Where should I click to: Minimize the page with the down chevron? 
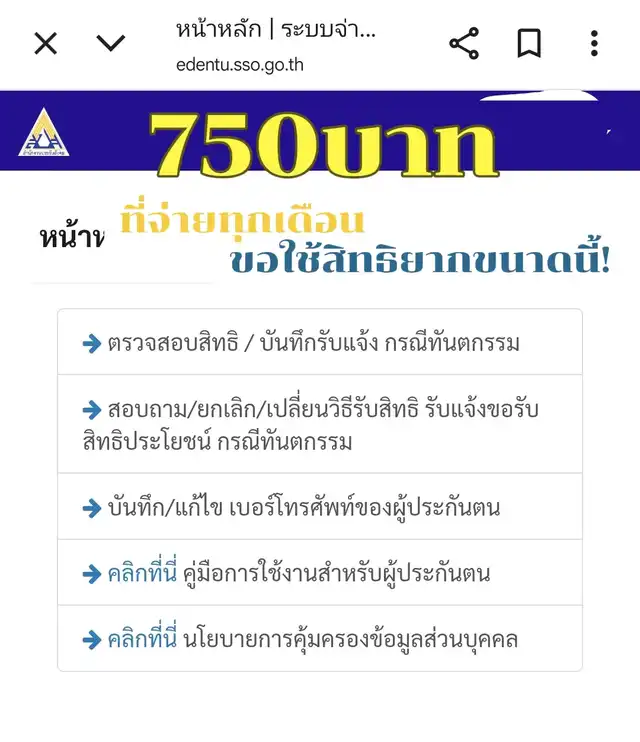click(x=110, y=43)
